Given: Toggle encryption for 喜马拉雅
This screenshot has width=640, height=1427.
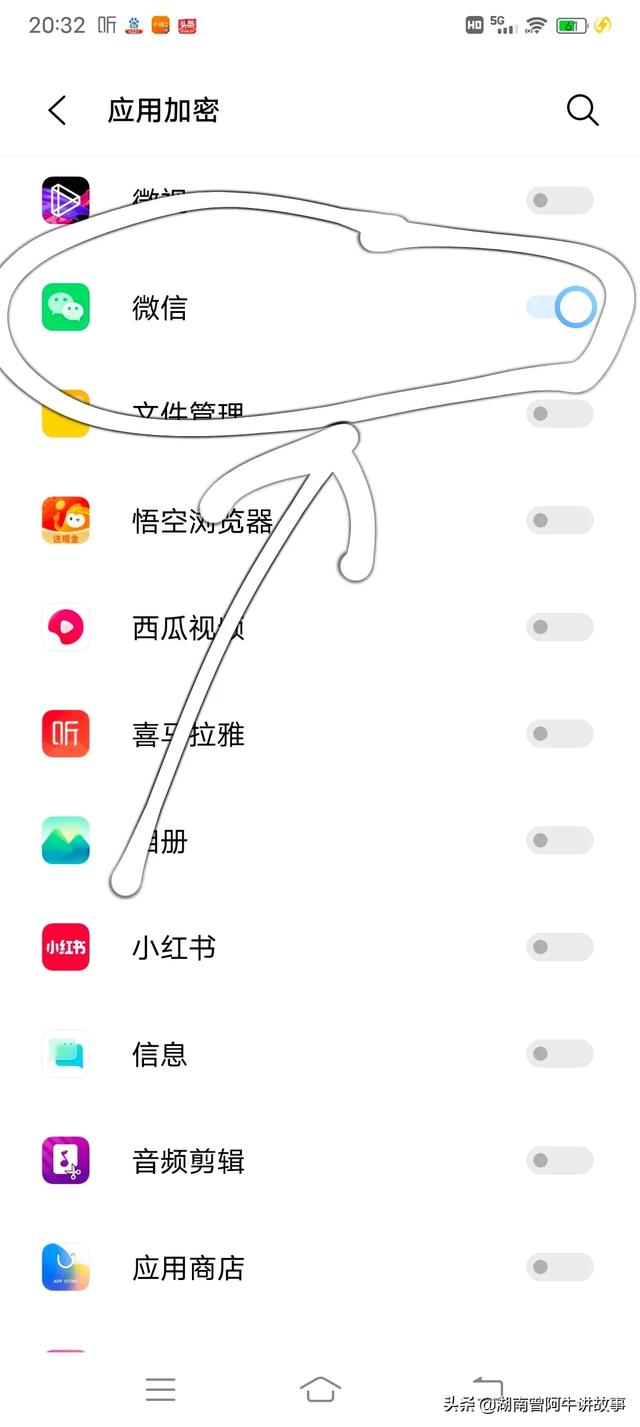Looking at the screenshot, I should 560,734.
